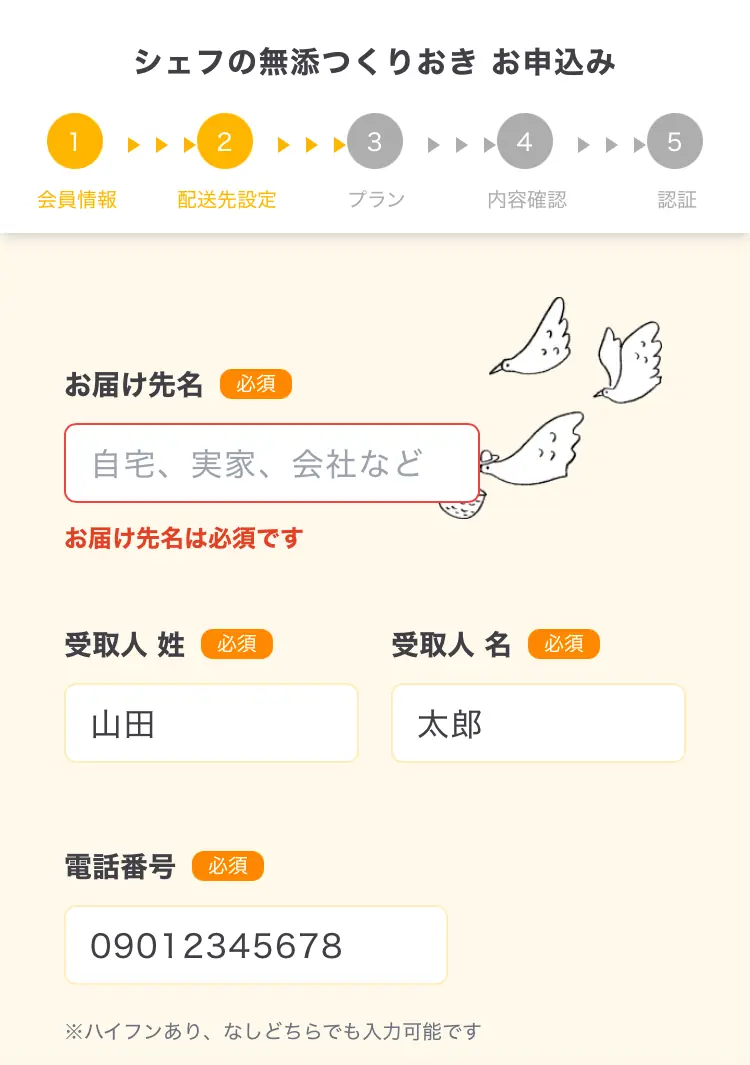Click the highlighted step 2 circle

(x=225, y=141)
